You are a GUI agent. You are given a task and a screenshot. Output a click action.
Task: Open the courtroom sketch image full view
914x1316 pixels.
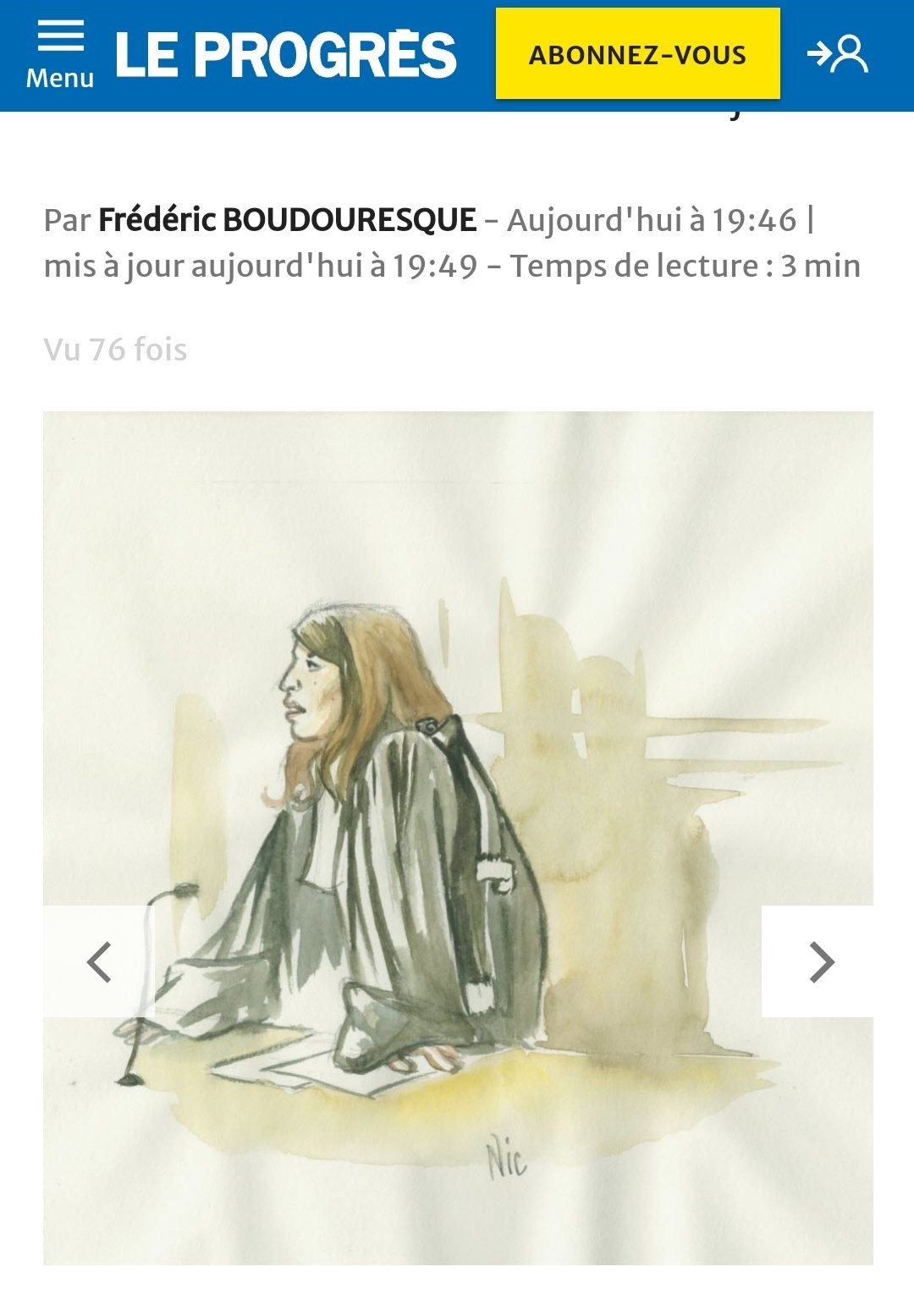[x=458, y=838]
